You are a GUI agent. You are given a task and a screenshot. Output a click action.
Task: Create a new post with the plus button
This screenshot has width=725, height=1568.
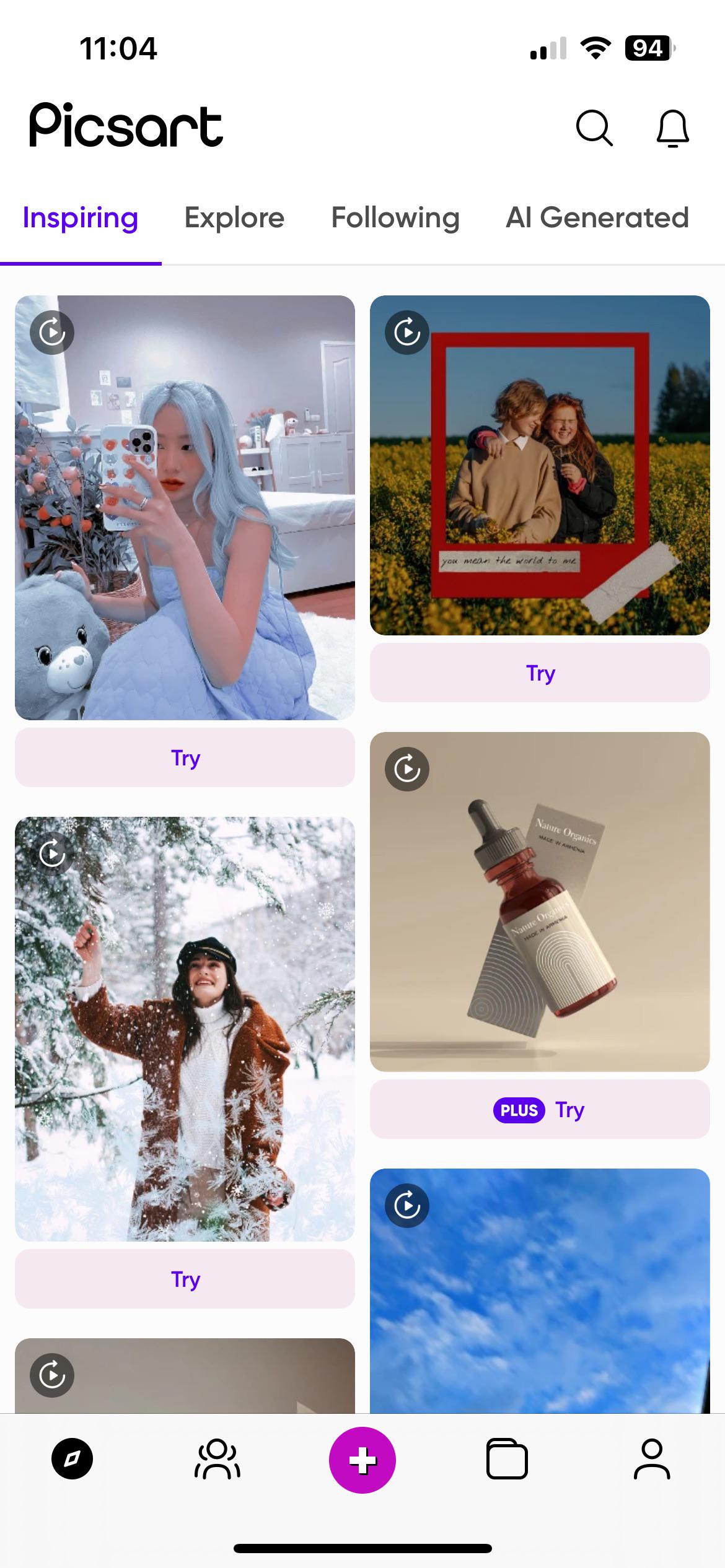click(362, 1460)
